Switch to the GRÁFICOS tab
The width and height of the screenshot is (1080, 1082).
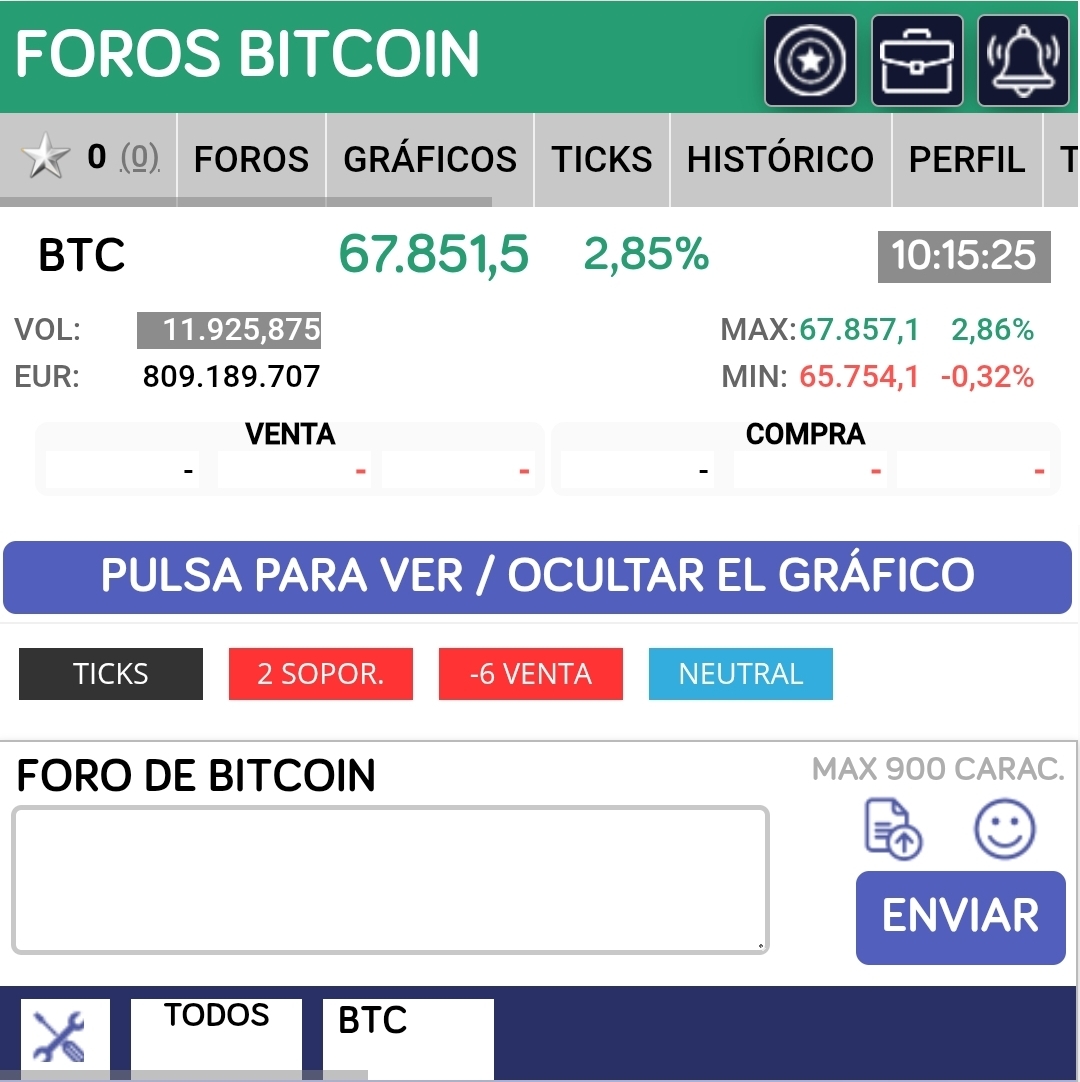pyautogui.click(x=430, y=159)
